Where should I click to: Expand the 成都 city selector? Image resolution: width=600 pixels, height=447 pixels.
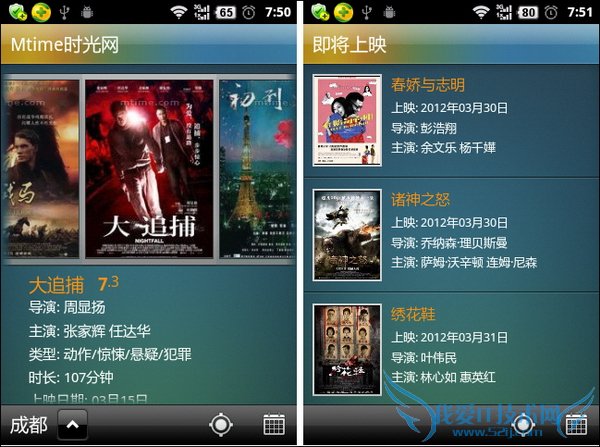pyautogui.click(x=73, y=425)
